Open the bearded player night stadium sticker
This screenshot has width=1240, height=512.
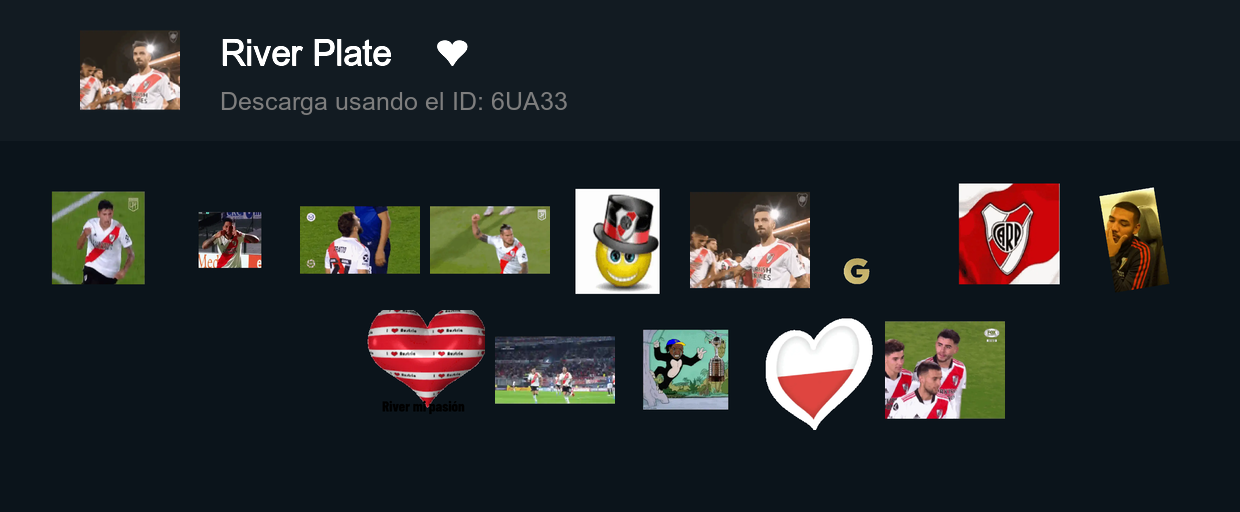point(749,240)
